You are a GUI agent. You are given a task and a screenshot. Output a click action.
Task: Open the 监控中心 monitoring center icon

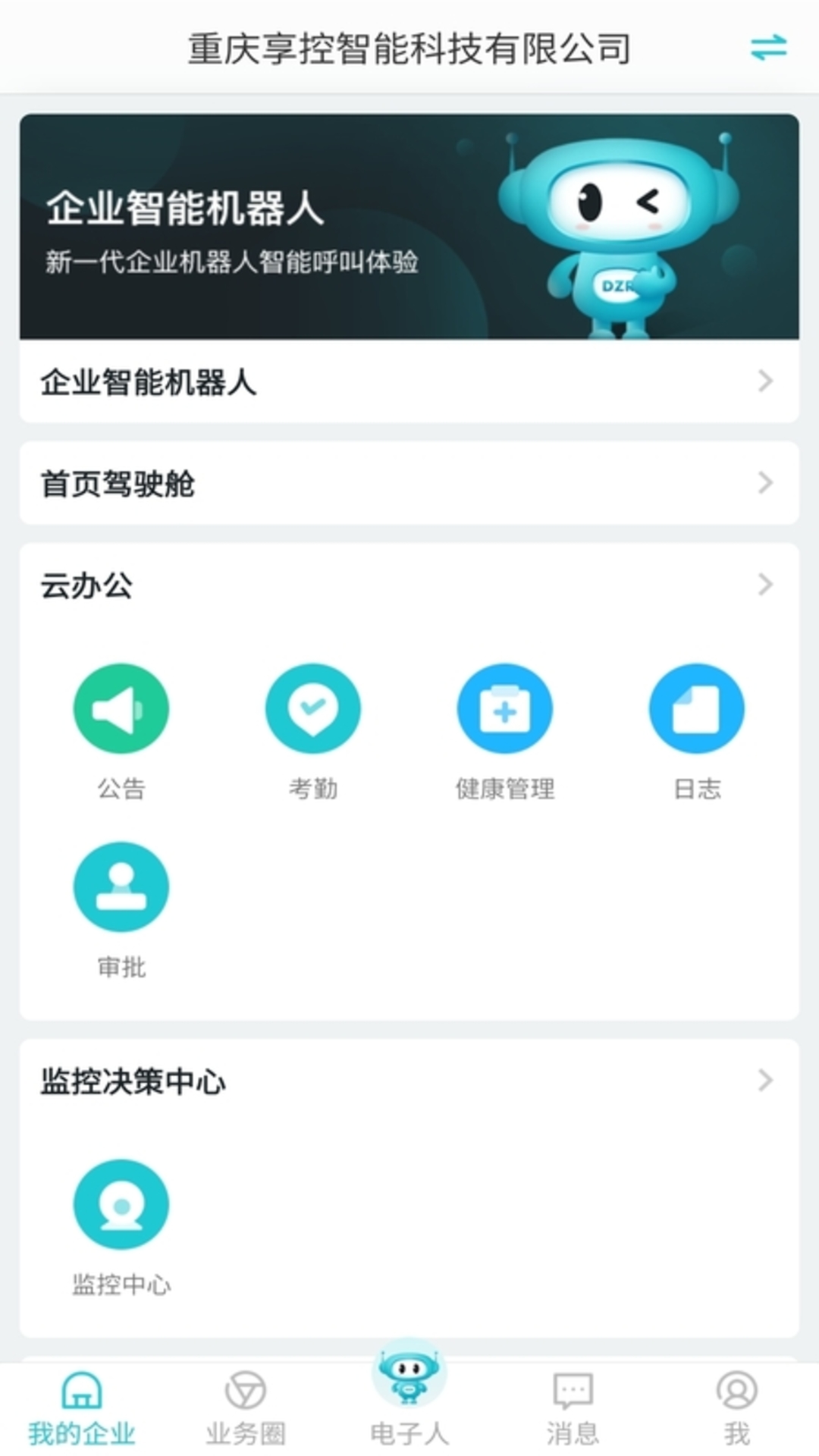click(121, 1204)
